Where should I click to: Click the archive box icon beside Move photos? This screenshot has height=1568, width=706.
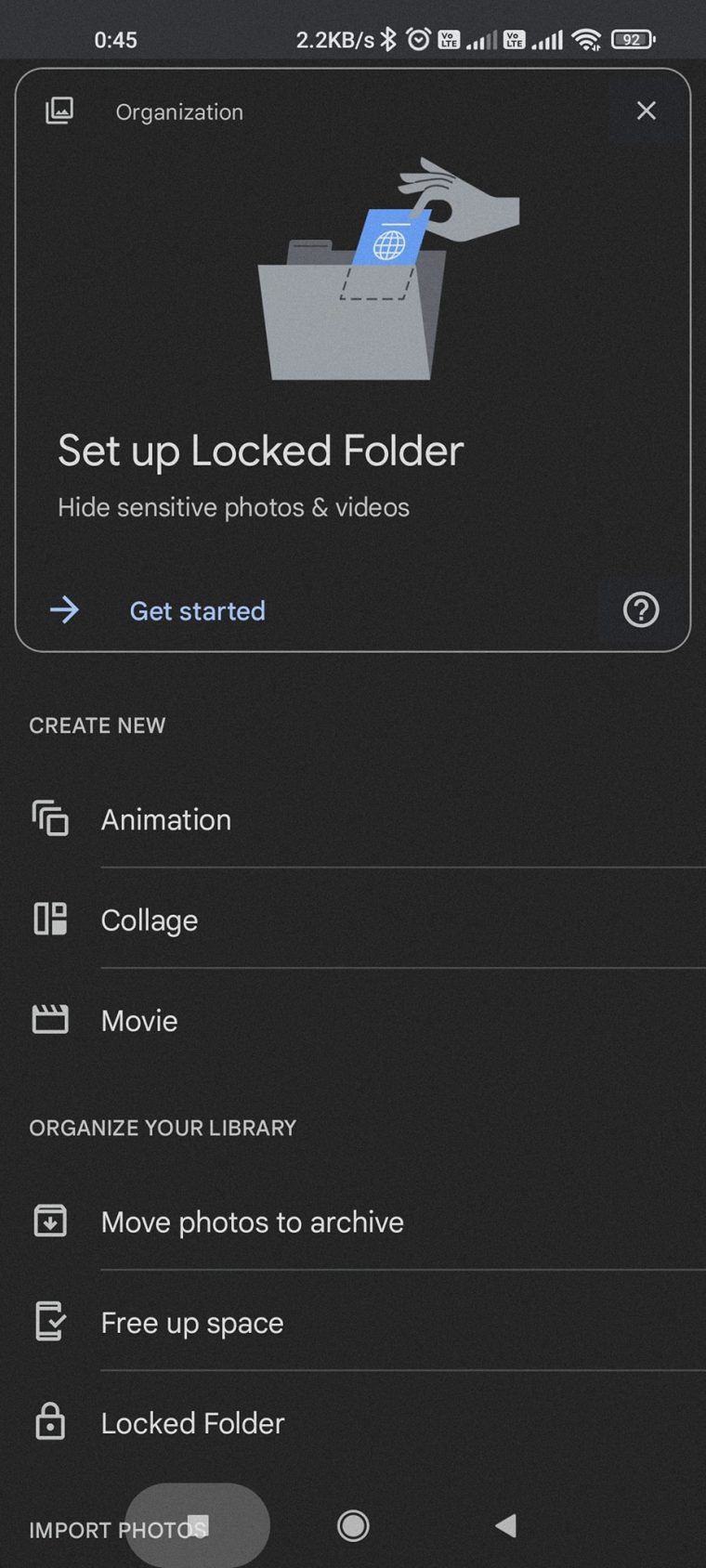[50, 1222]
